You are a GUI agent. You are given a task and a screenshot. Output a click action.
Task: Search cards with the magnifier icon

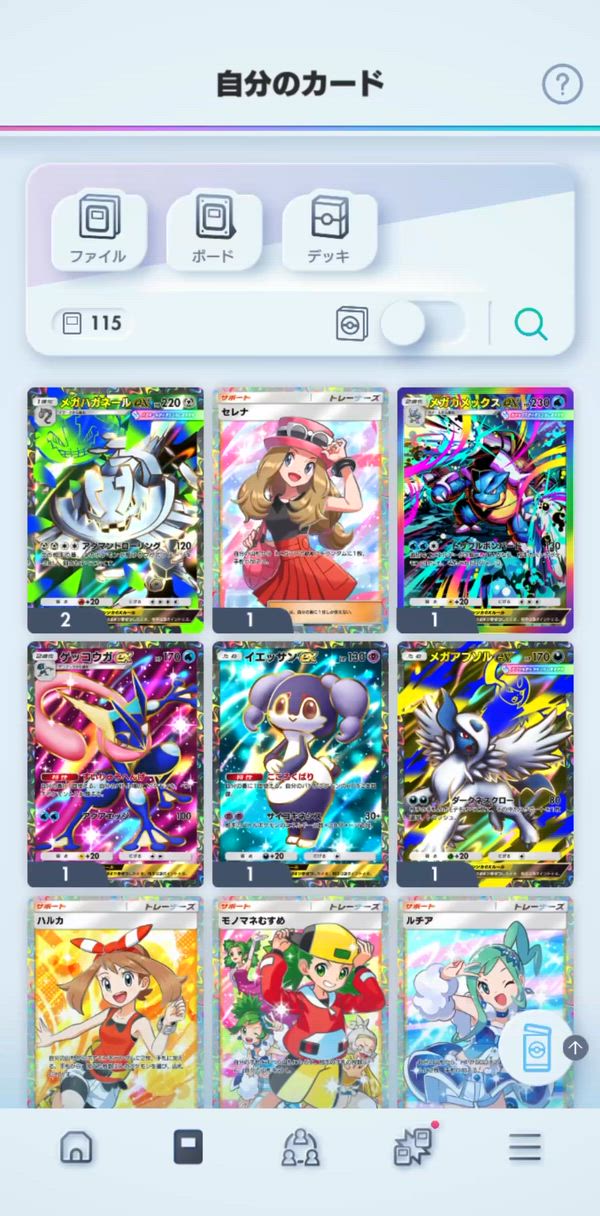[x=530, y=323]
